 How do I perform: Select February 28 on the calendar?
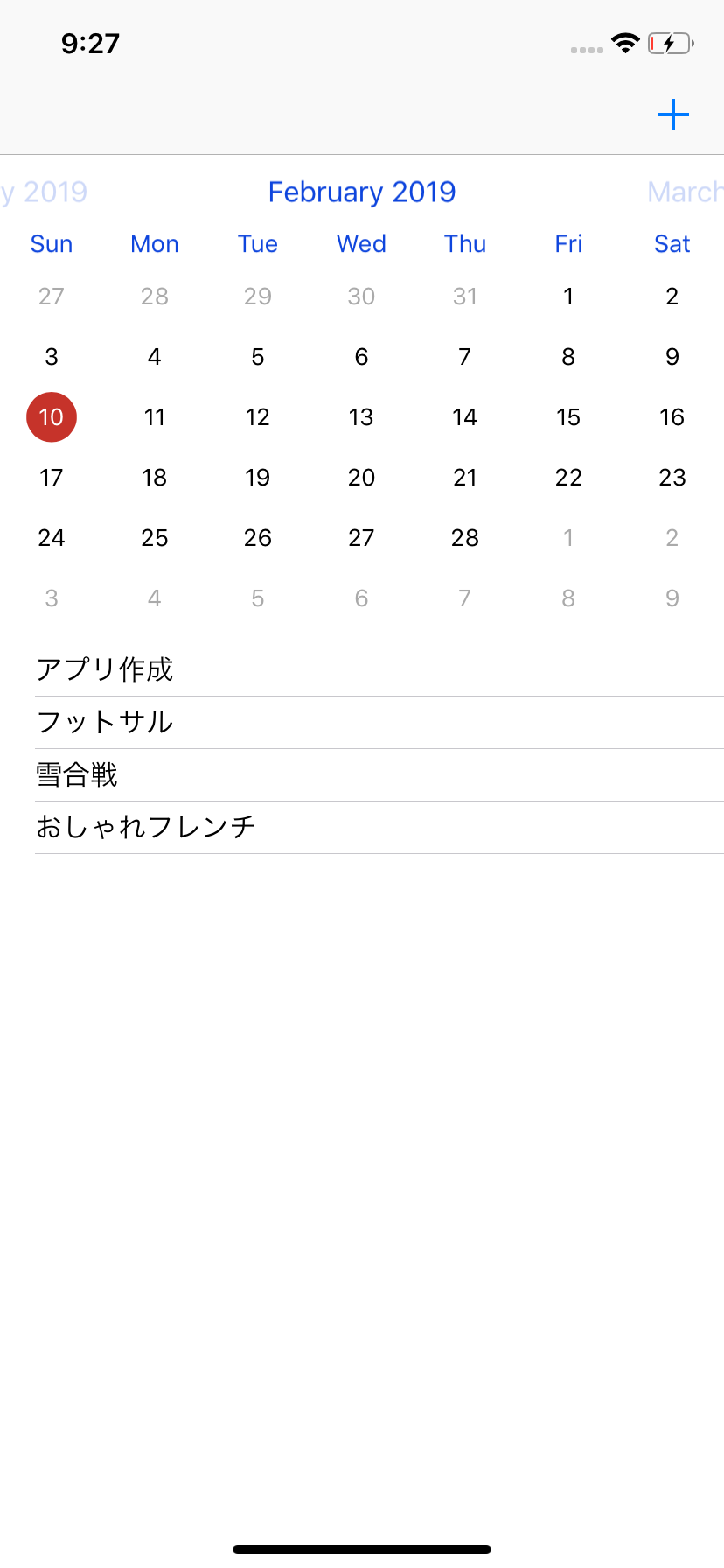464,537
